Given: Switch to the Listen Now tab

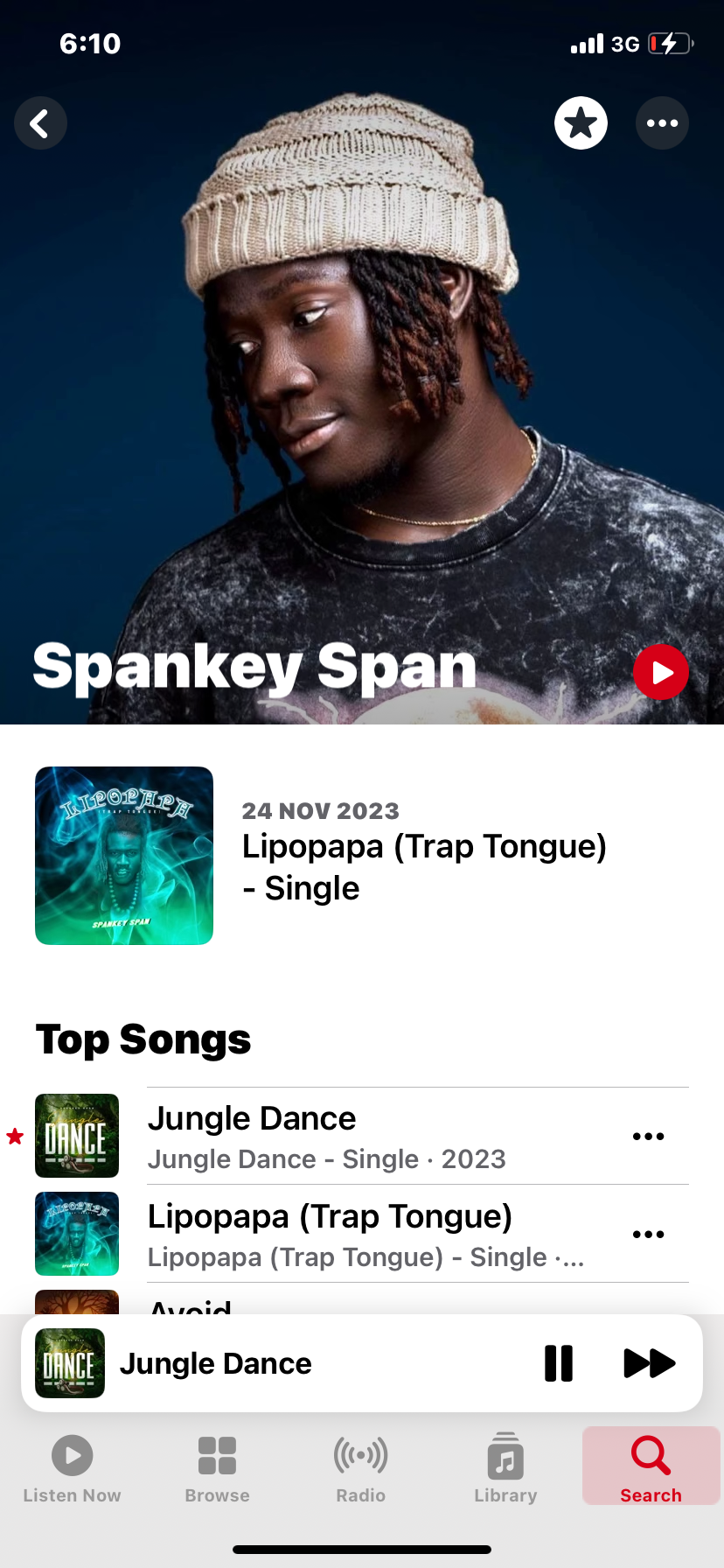Looking at the screenshot, I should pyautogui.click(x=73, y=1468).
